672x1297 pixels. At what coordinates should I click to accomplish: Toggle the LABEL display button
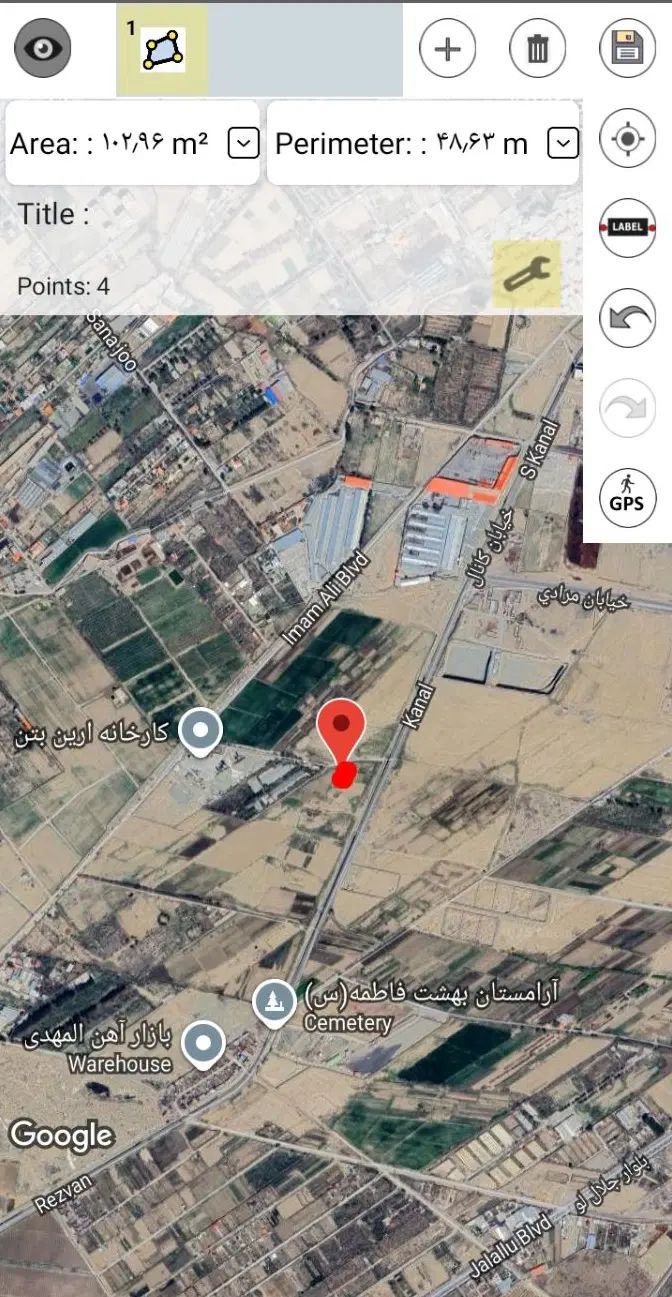click(x=627, y=227)
